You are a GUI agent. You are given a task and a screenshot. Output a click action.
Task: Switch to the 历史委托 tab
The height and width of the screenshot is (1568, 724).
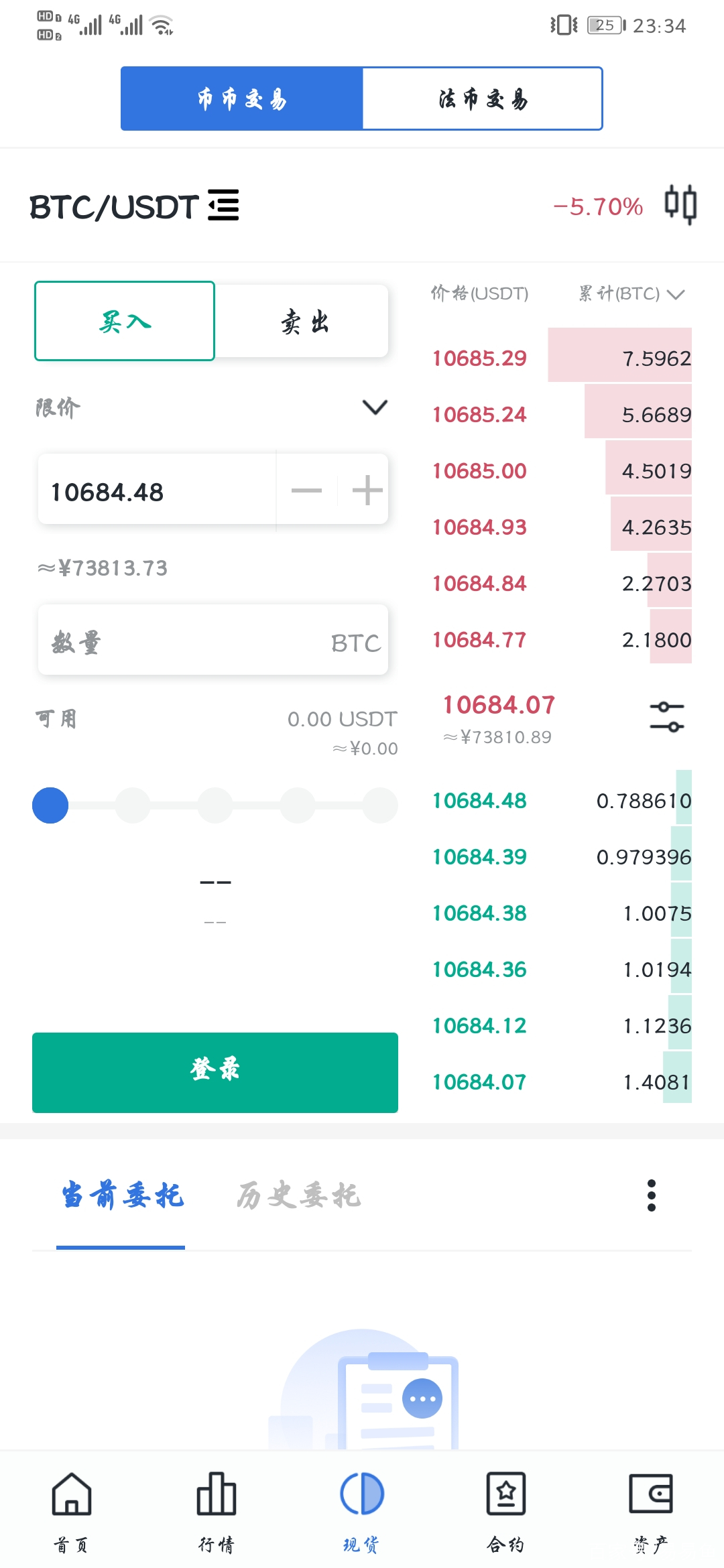click(x=298, y=1195)
